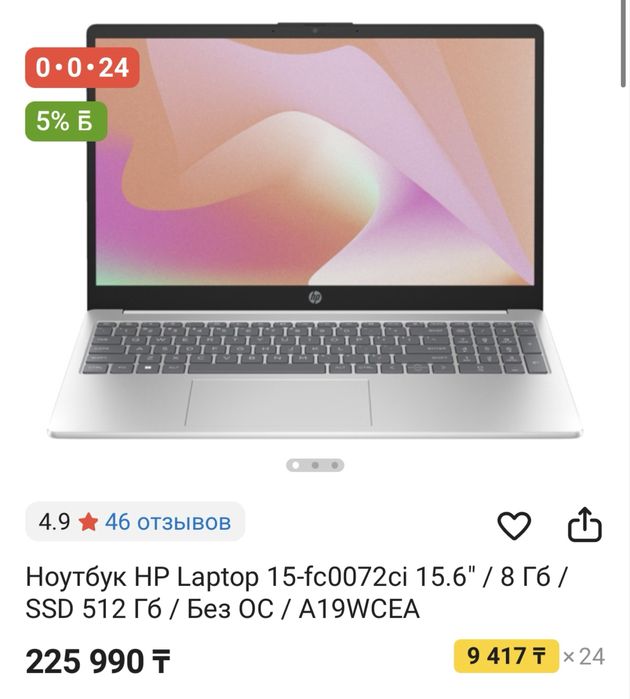Tap the image page indicator dots

click(x=315, y=465)
